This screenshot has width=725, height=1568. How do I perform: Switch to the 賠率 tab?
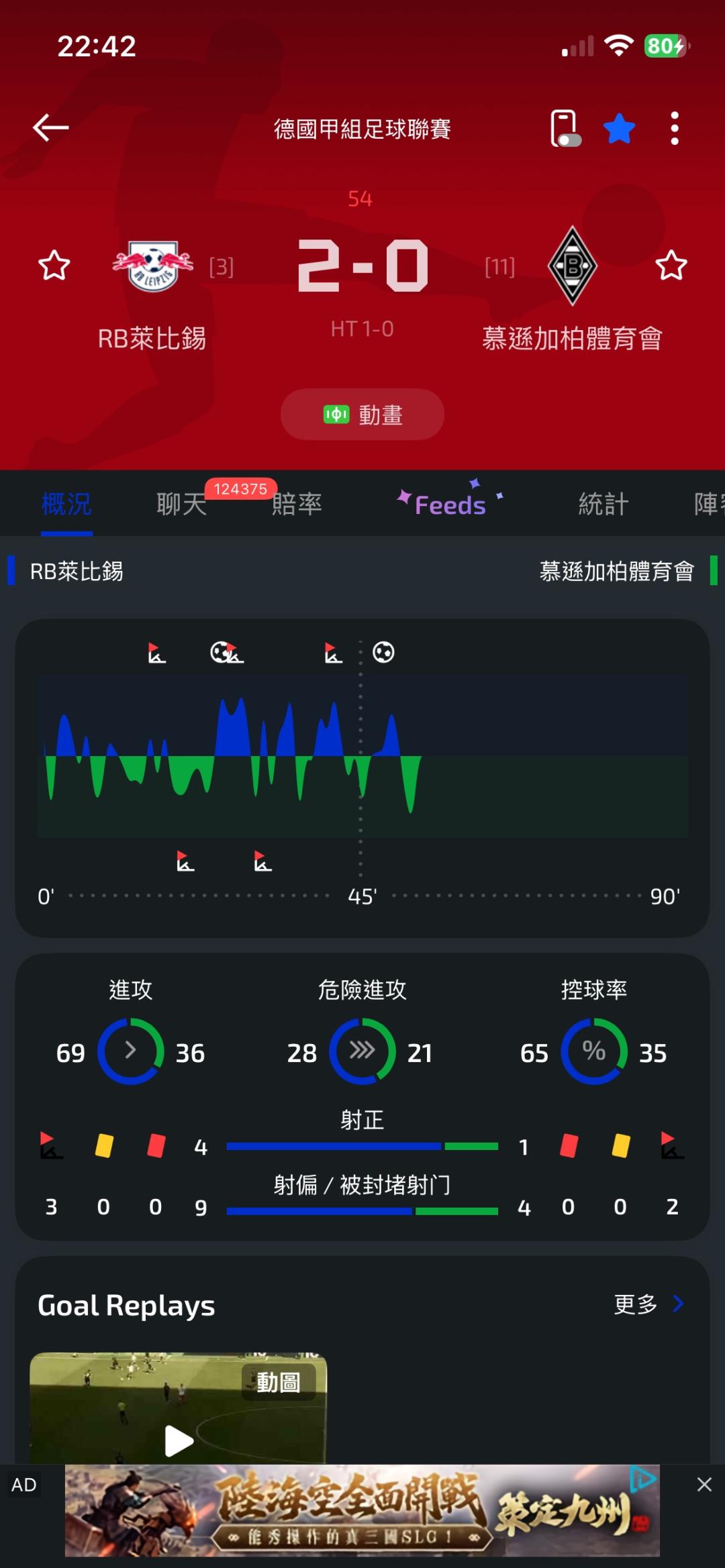[297, 504]
